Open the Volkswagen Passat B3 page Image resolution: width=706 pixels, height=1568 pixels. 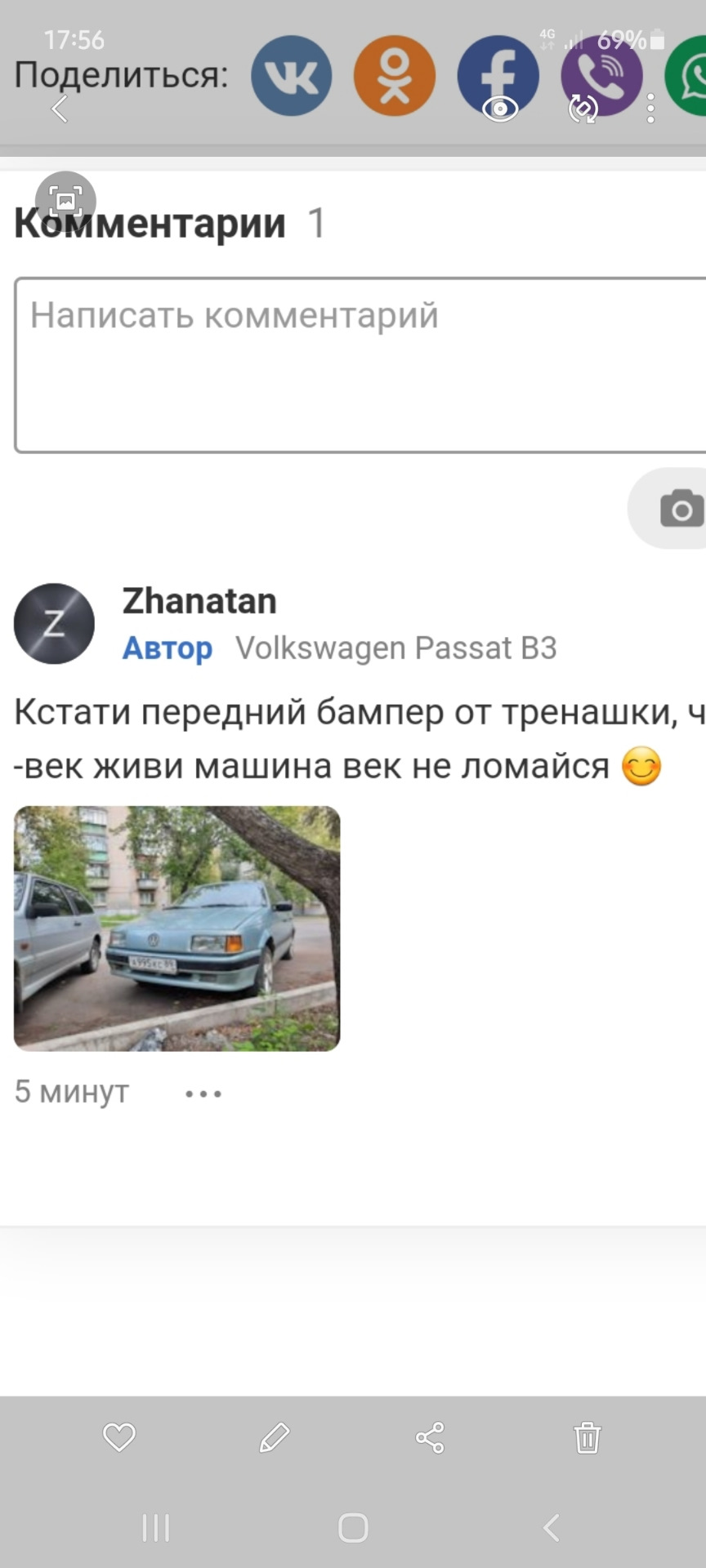[x=397, y=648]
